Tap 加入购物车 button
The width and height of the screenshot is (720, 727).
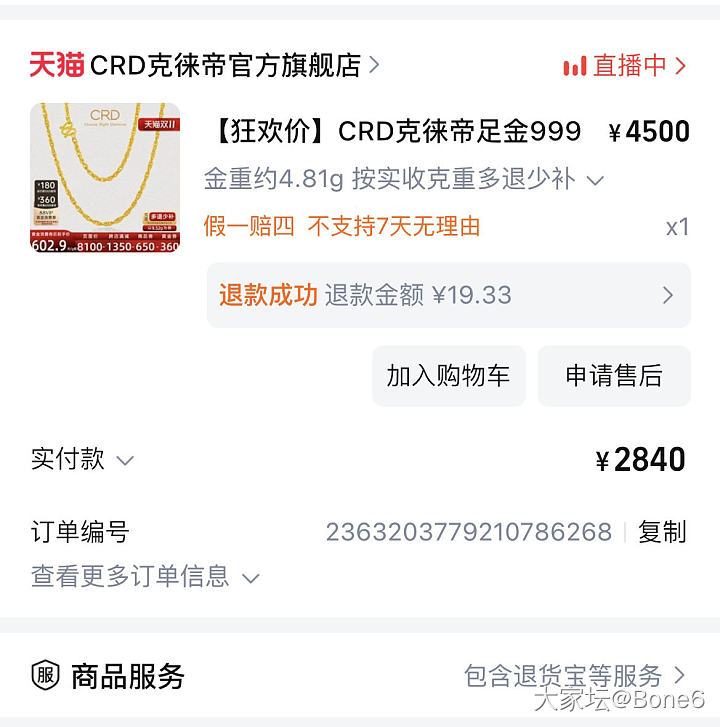[448, 376]
